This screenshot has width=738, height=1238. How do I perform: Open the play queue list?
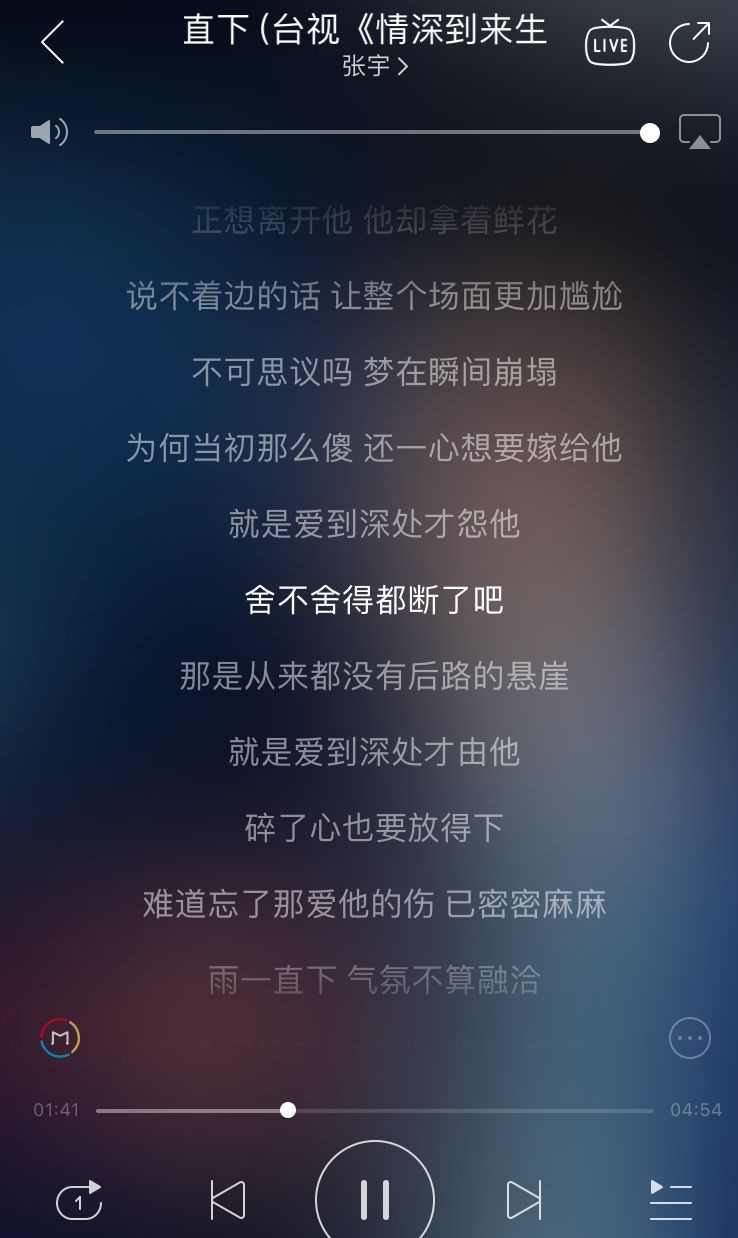[x=671, y=1200]
